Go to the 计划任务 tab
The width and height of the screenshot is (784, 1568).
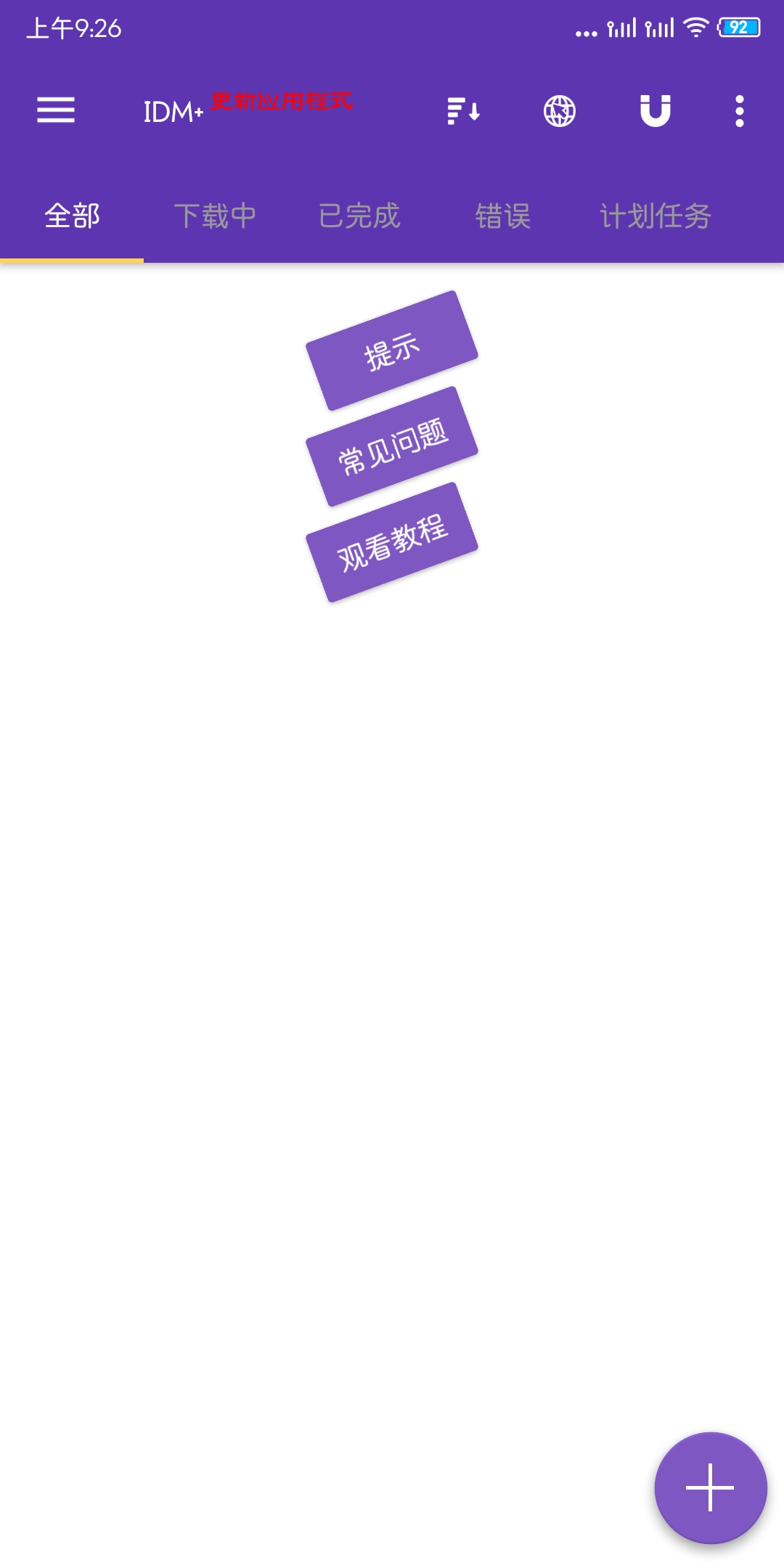tap(655, 216)
